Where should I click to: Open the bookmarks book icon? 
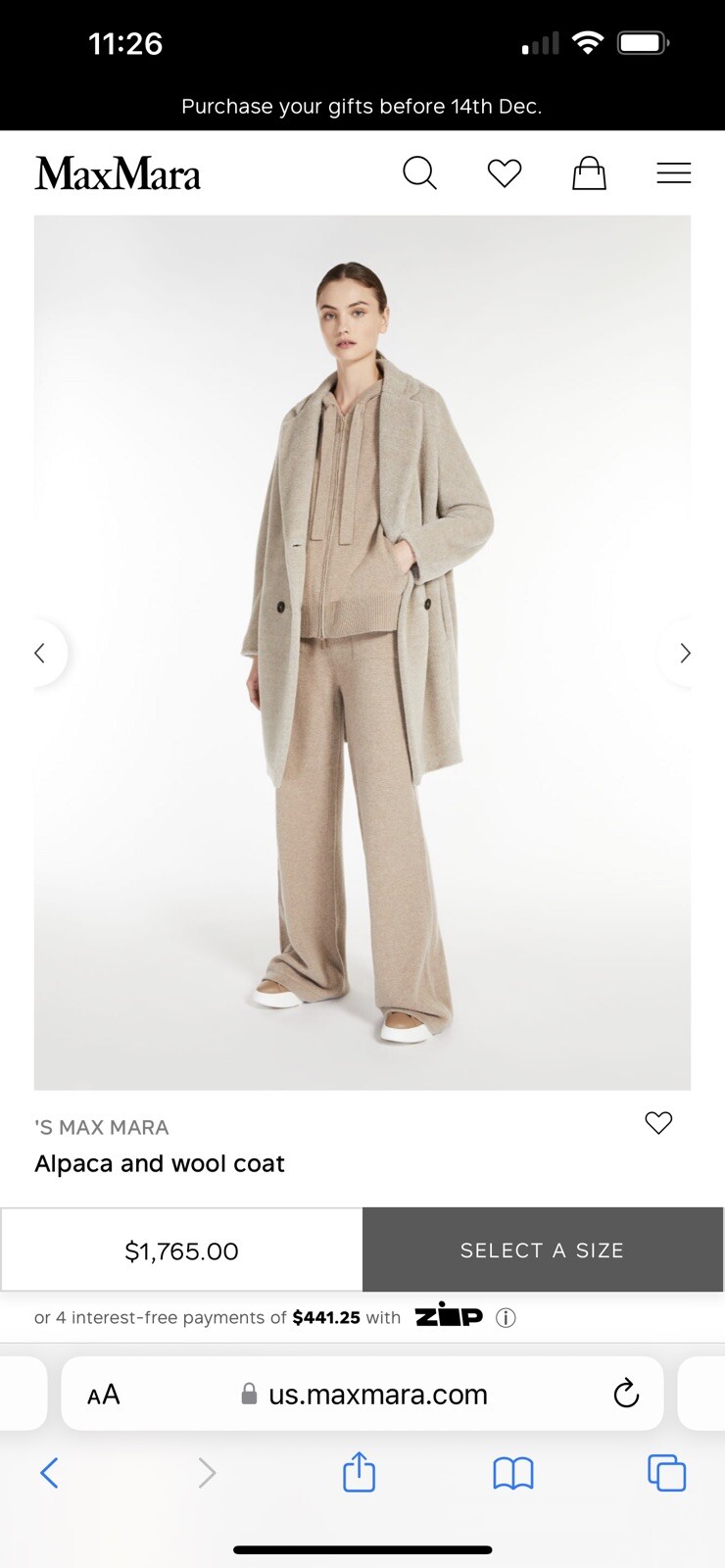[x=512, y=1472]
